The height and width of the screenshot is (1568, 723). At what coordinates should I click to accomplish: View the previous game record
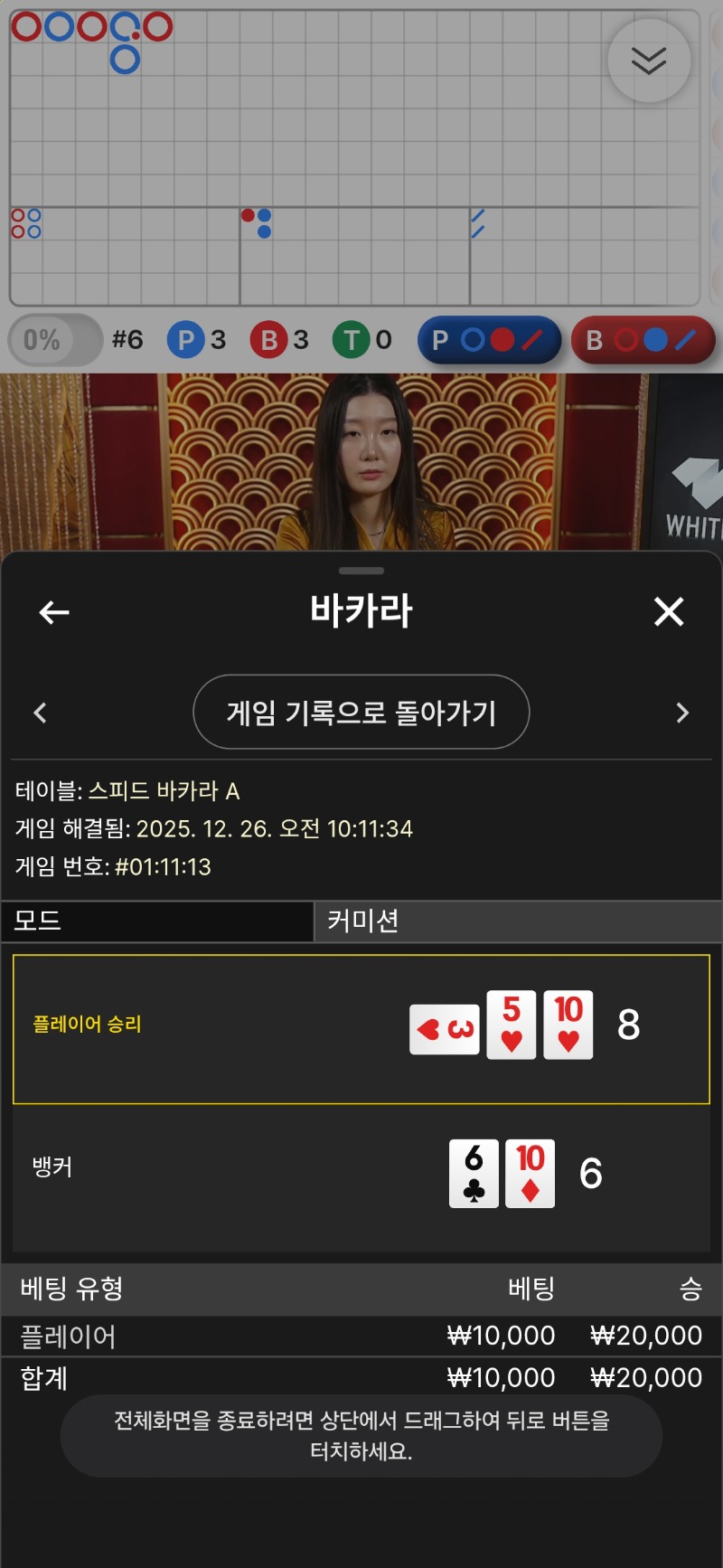[x=40, y=713]
